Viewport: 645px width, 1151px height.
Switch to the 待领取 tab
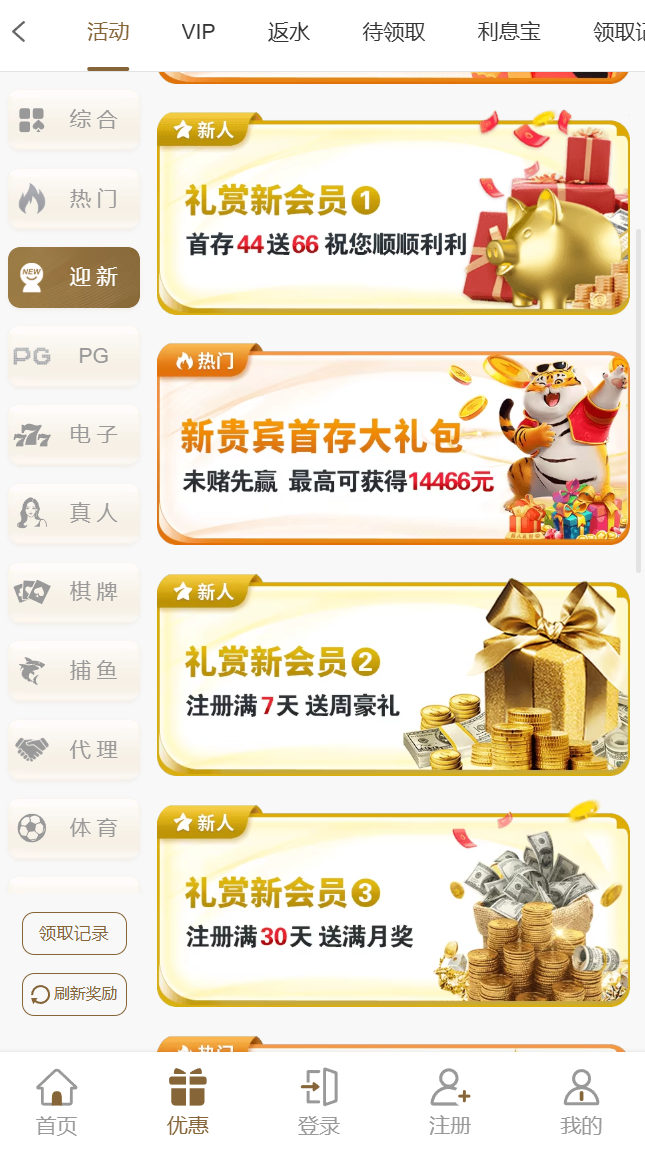(394, 32)
